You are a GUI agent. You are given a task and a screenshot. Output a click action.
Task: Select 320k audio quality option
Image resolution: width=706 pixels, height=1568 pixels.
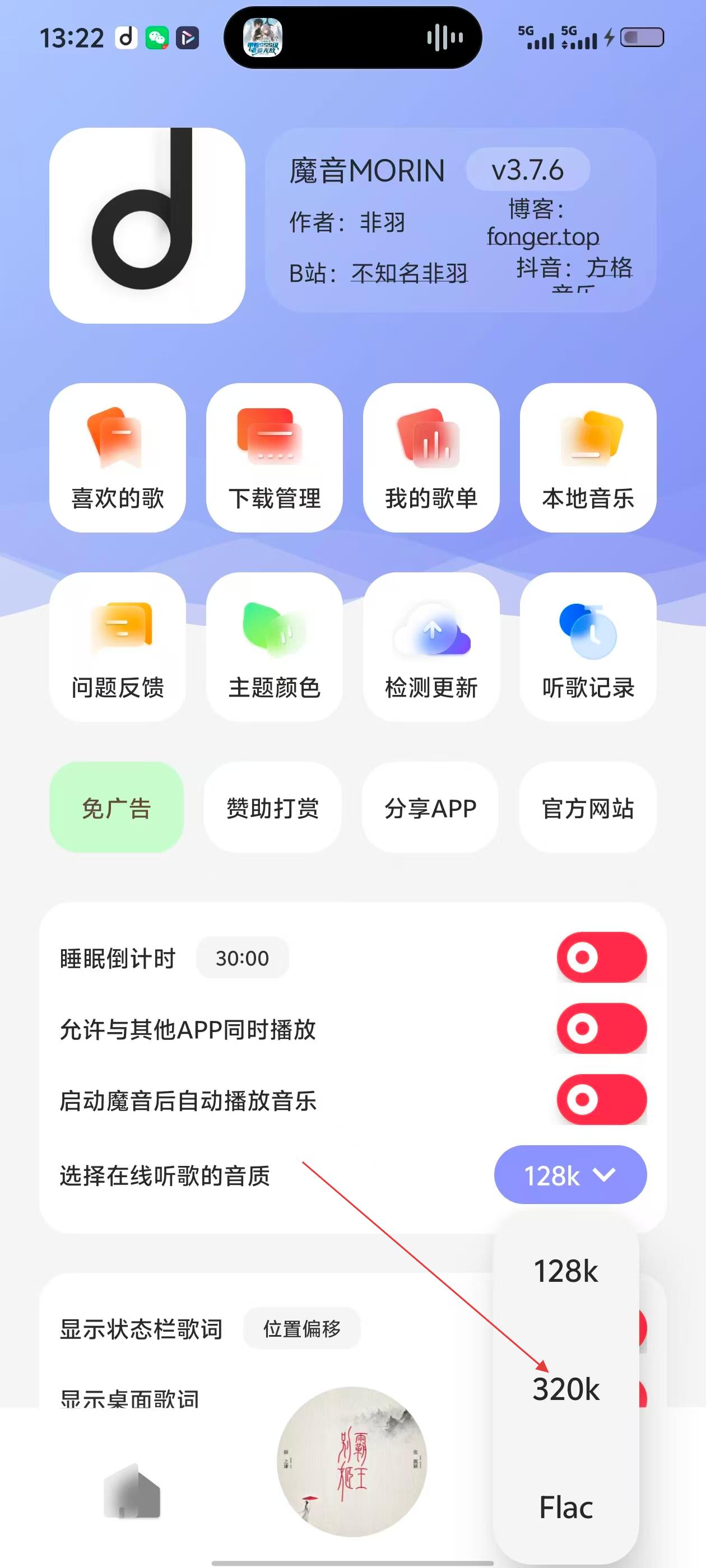click(566, 1389)
